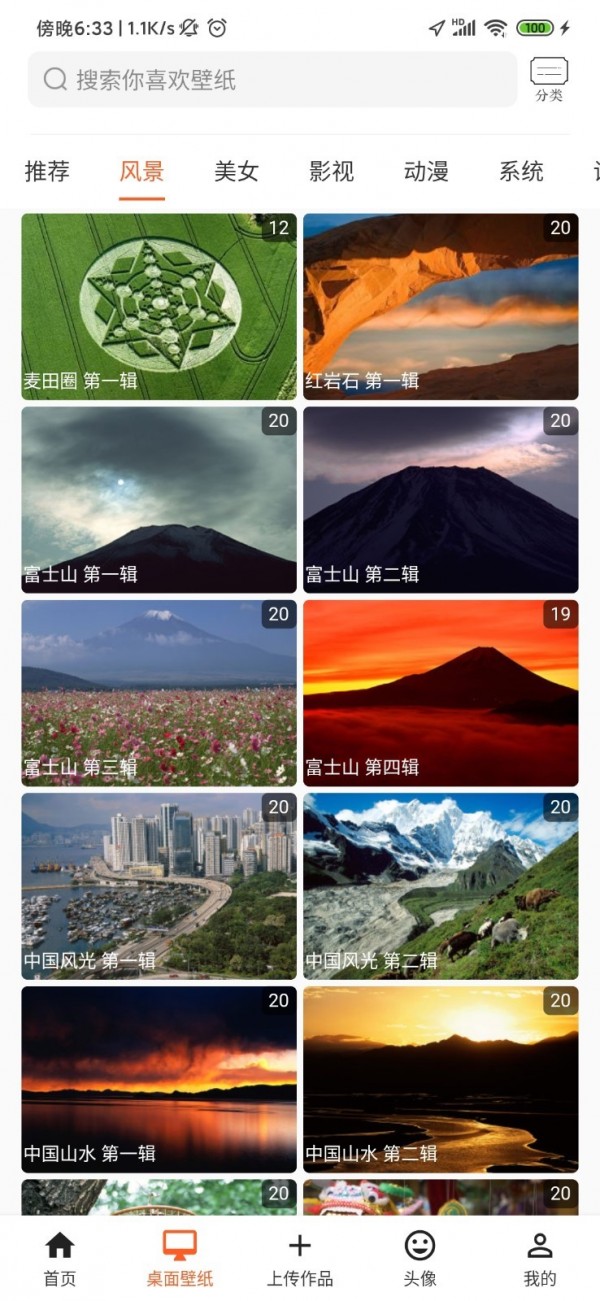600x1301 pixels.
Task: Switch to the 头像 avatar tab
Action: click(x=420, y=1258)
